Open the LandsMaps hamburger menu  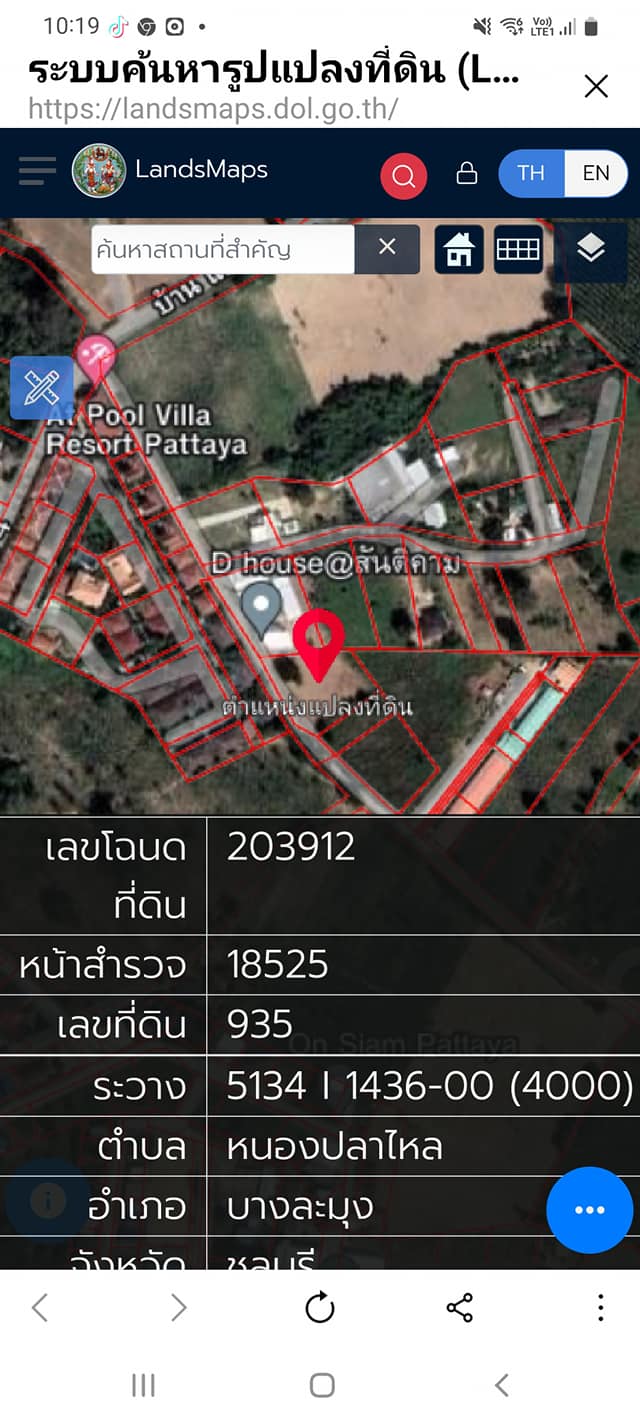point(37,172)
